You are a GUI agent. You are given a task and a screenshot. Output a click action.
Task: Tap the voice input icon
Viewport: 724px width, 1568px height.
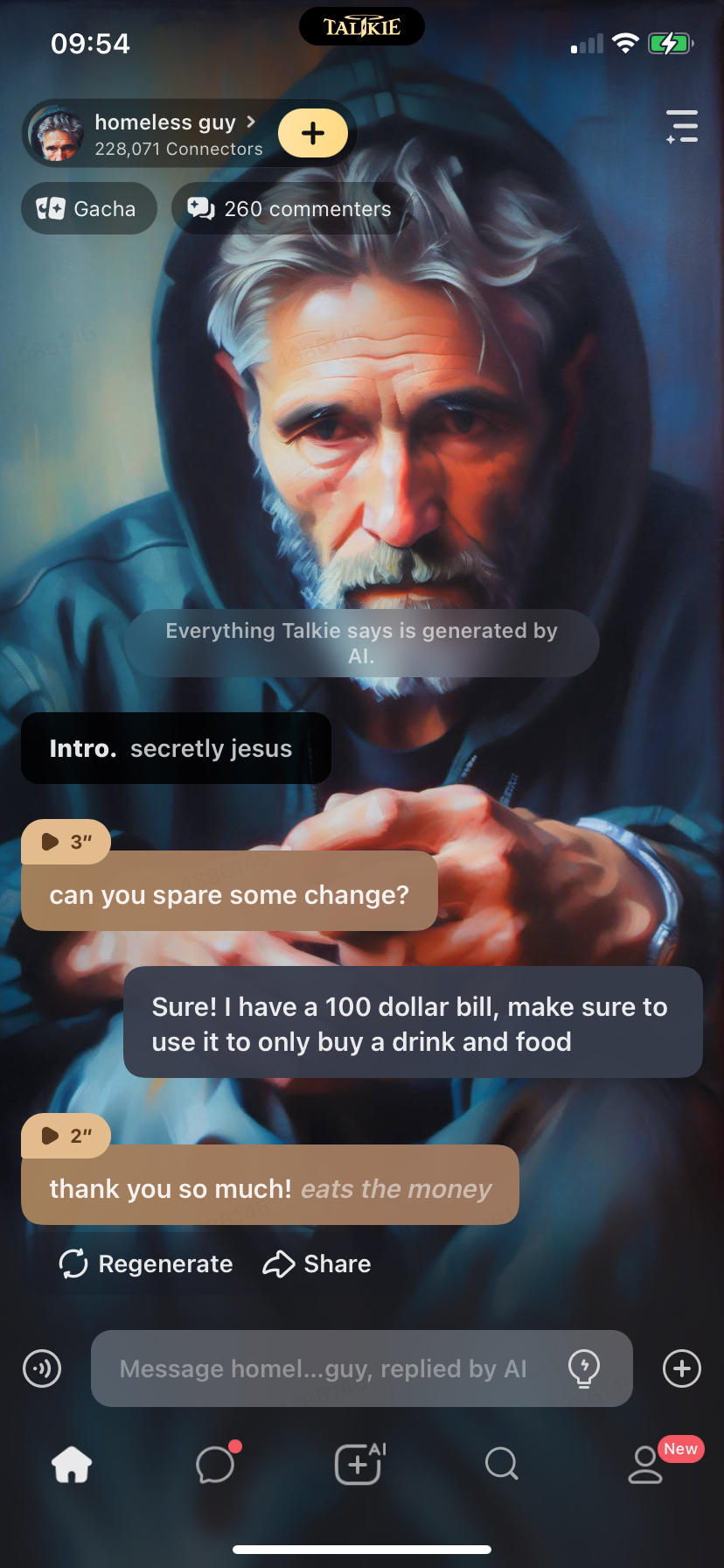[x=42, y=1368]
